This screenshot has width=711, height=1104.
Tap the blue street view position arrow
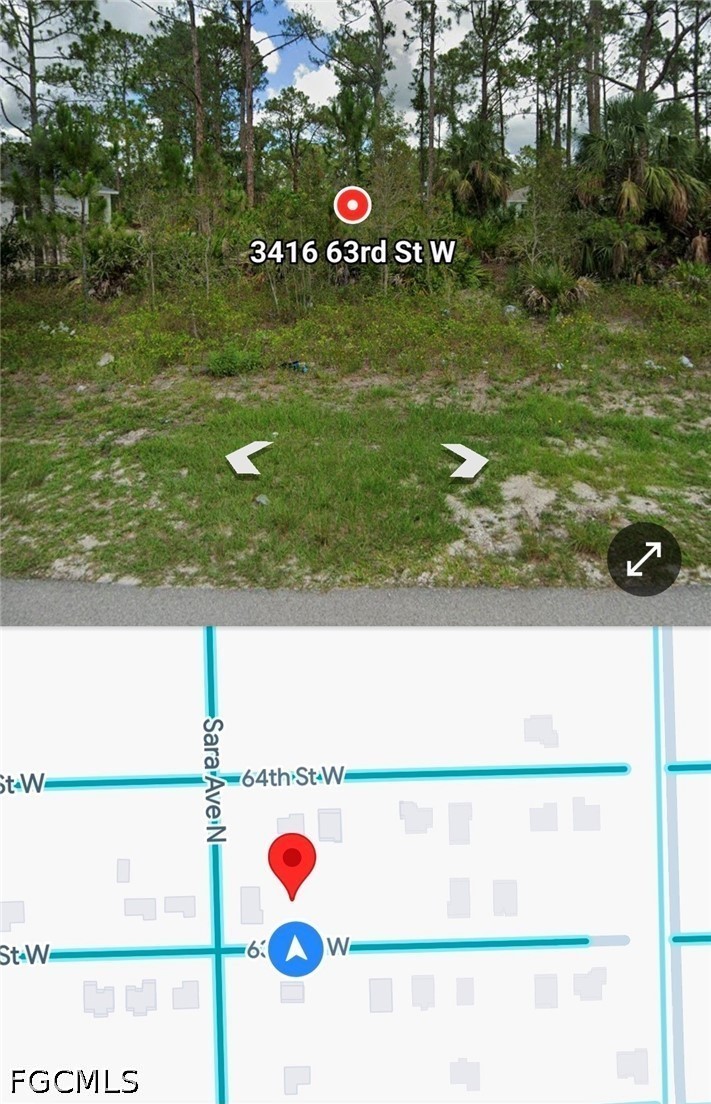coord(296,949)
